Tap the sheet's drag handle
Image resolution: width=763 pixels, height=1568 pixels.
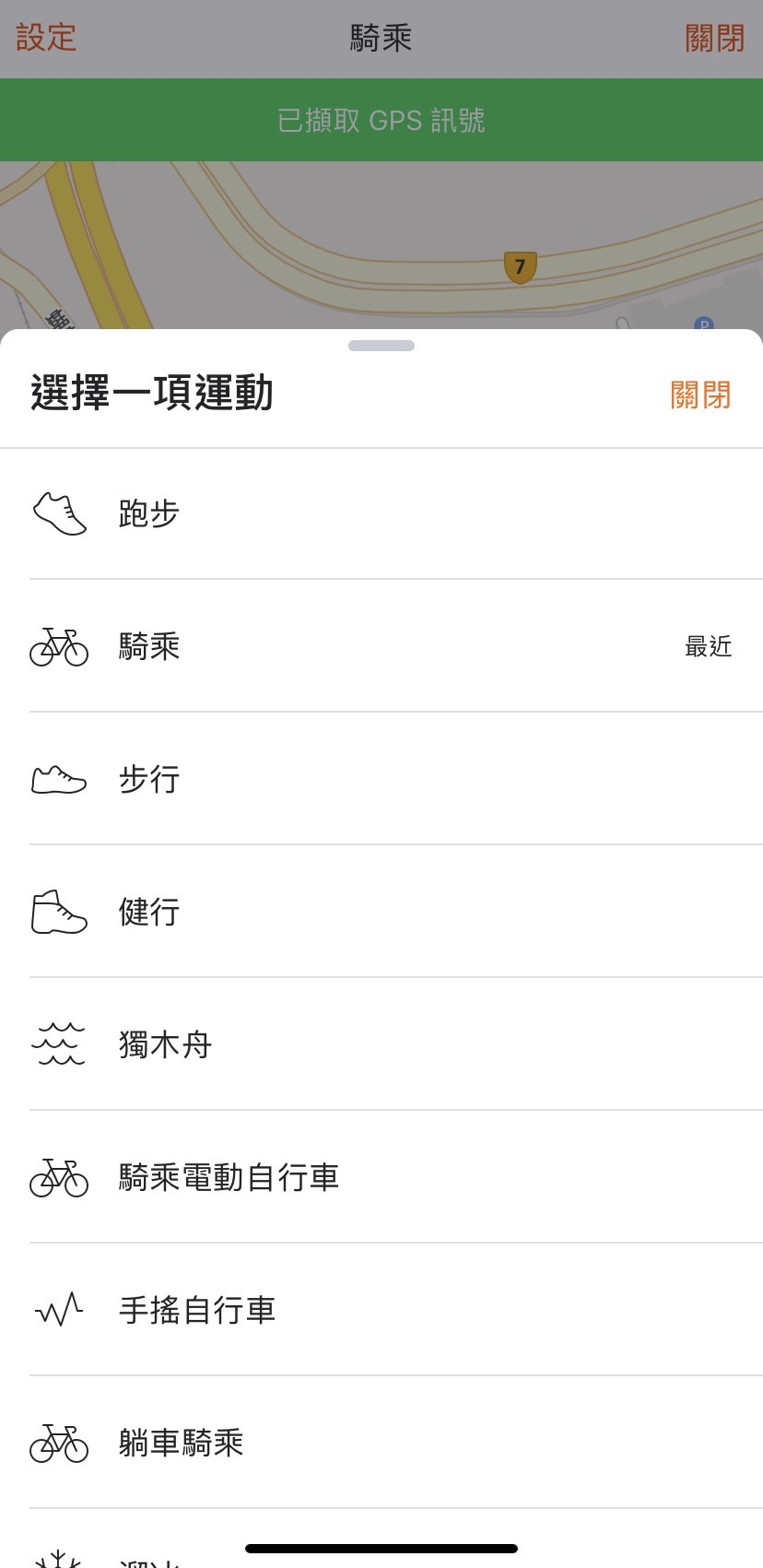(381, 346)
